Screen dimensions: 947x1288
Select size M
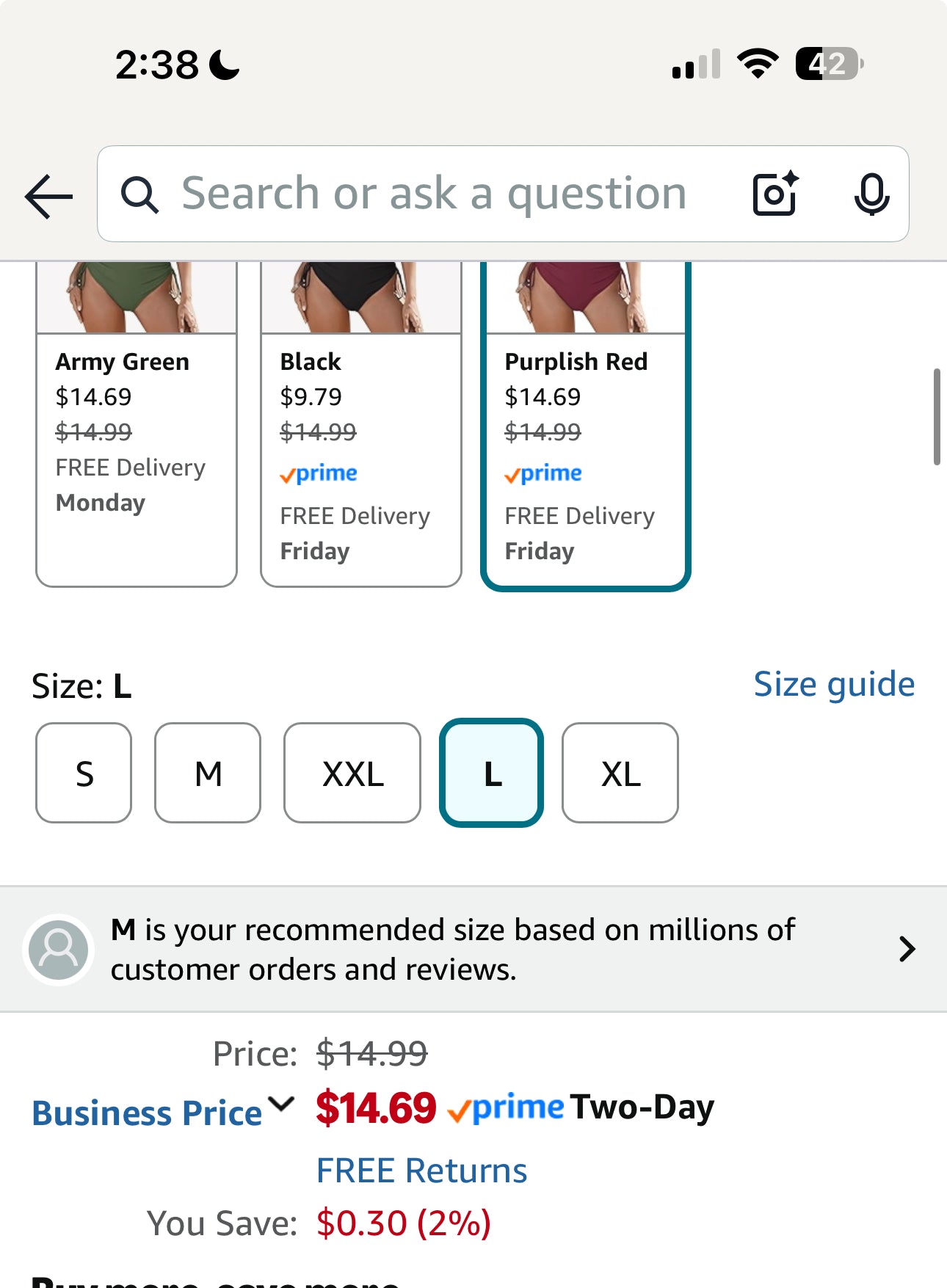click(x=208, y=774)
